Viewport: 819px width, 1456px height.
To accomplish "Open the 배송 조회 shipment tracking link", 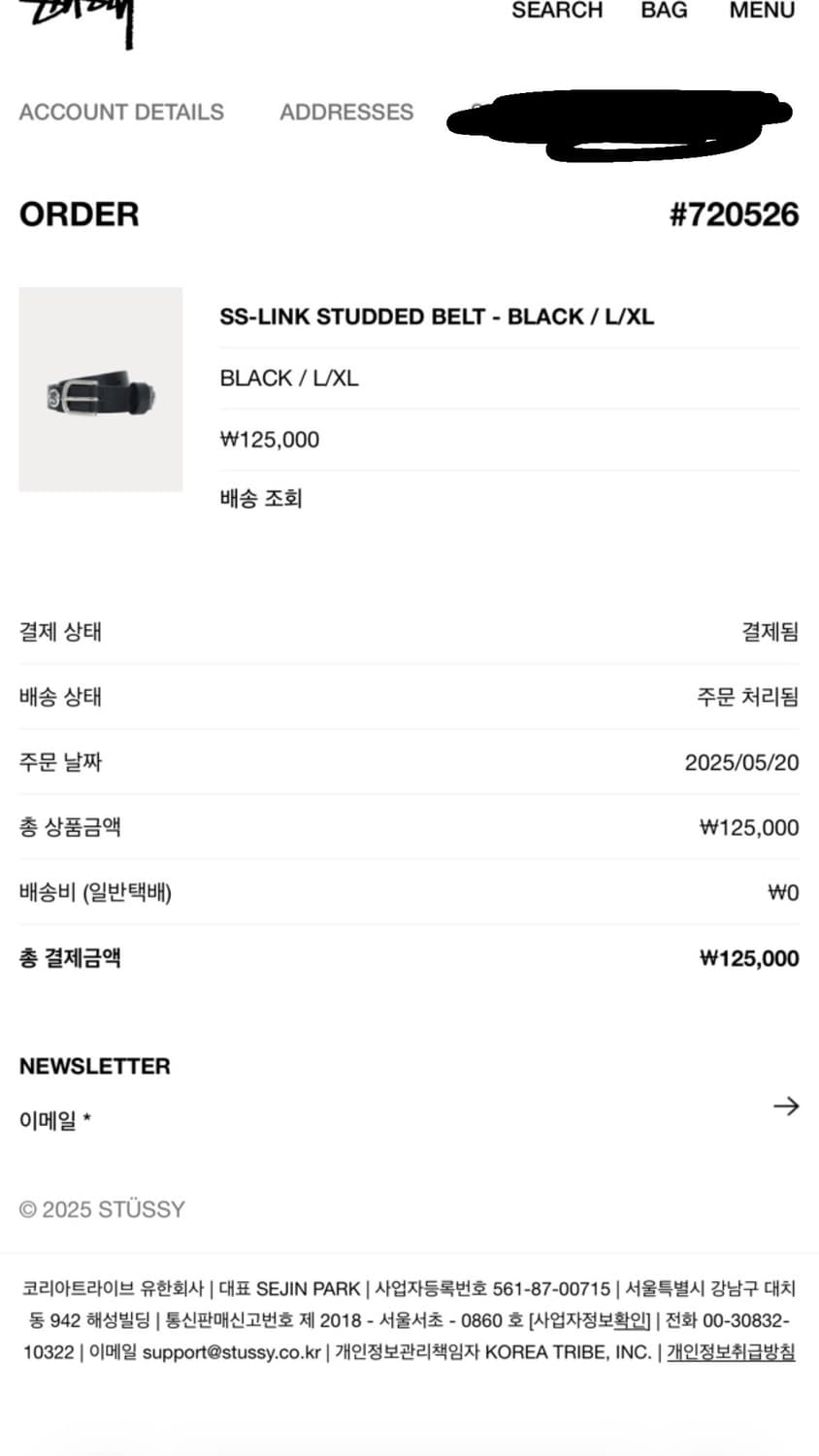I will pyautogui.click(x=260, y=498).
